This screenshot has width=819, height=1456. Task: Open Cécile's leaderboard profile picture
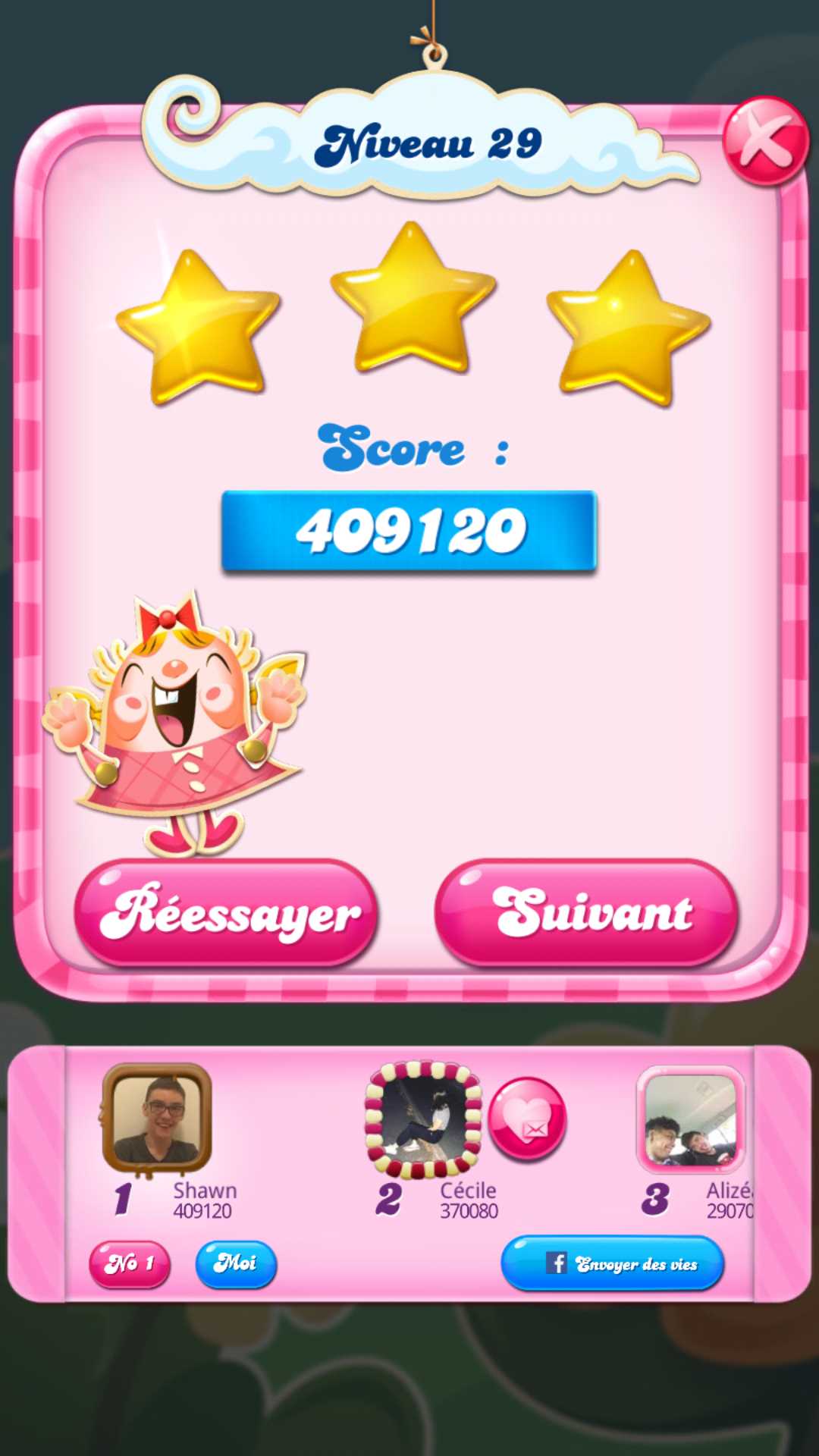423,1119
